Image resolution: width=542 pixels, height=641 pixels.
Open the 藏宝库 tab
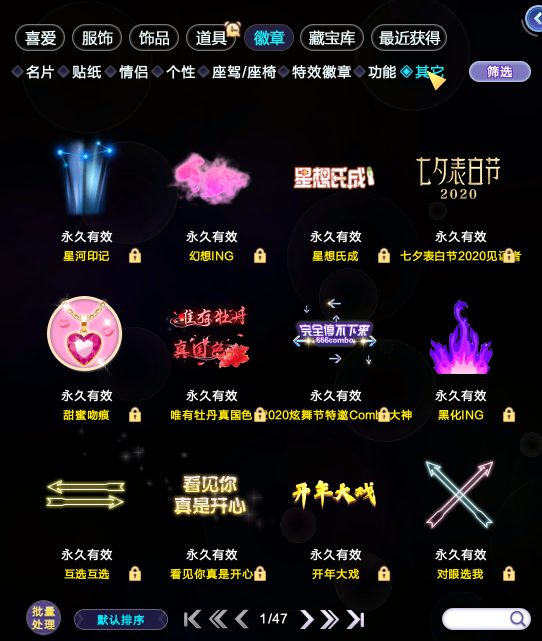(x=331, y=38)
